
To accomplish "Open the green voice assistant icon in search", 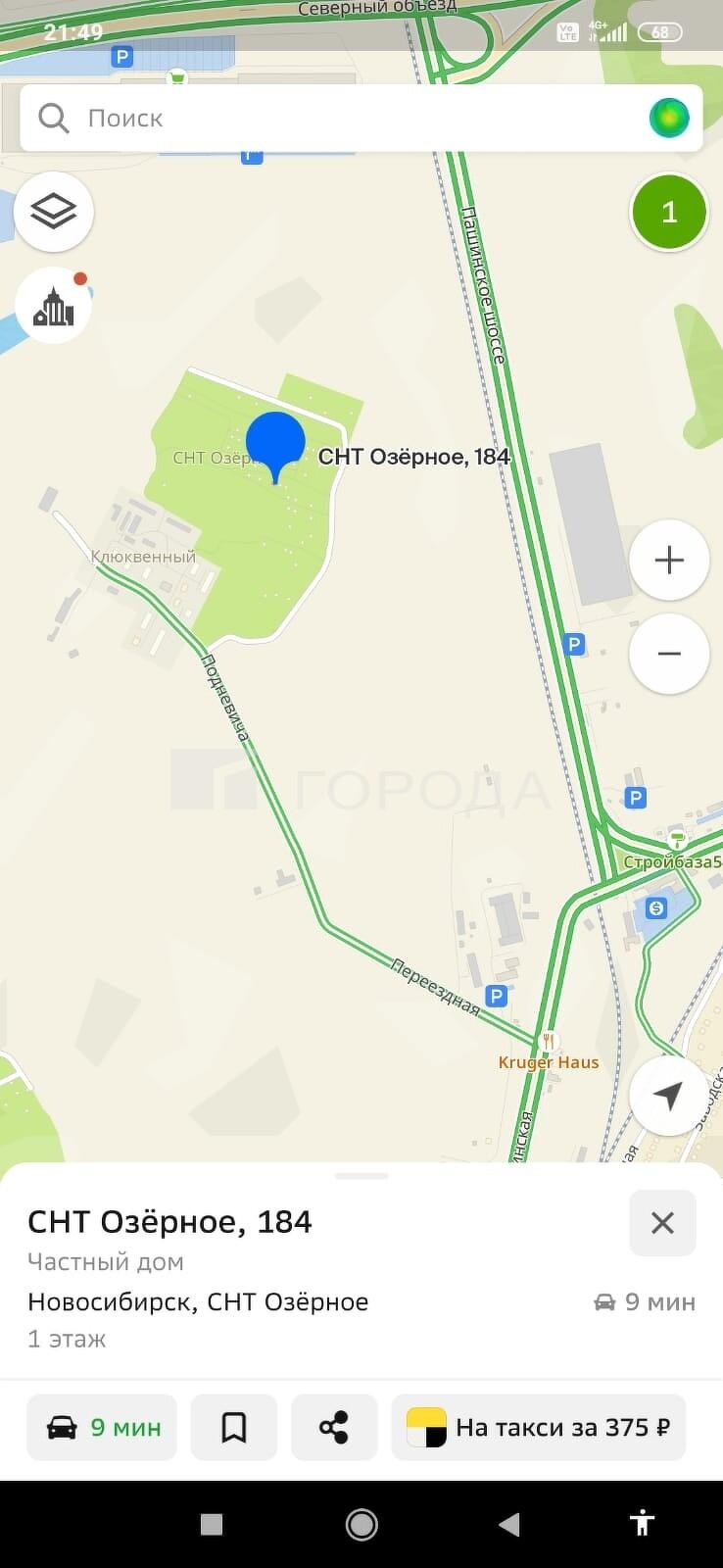I will coord(669,119).
